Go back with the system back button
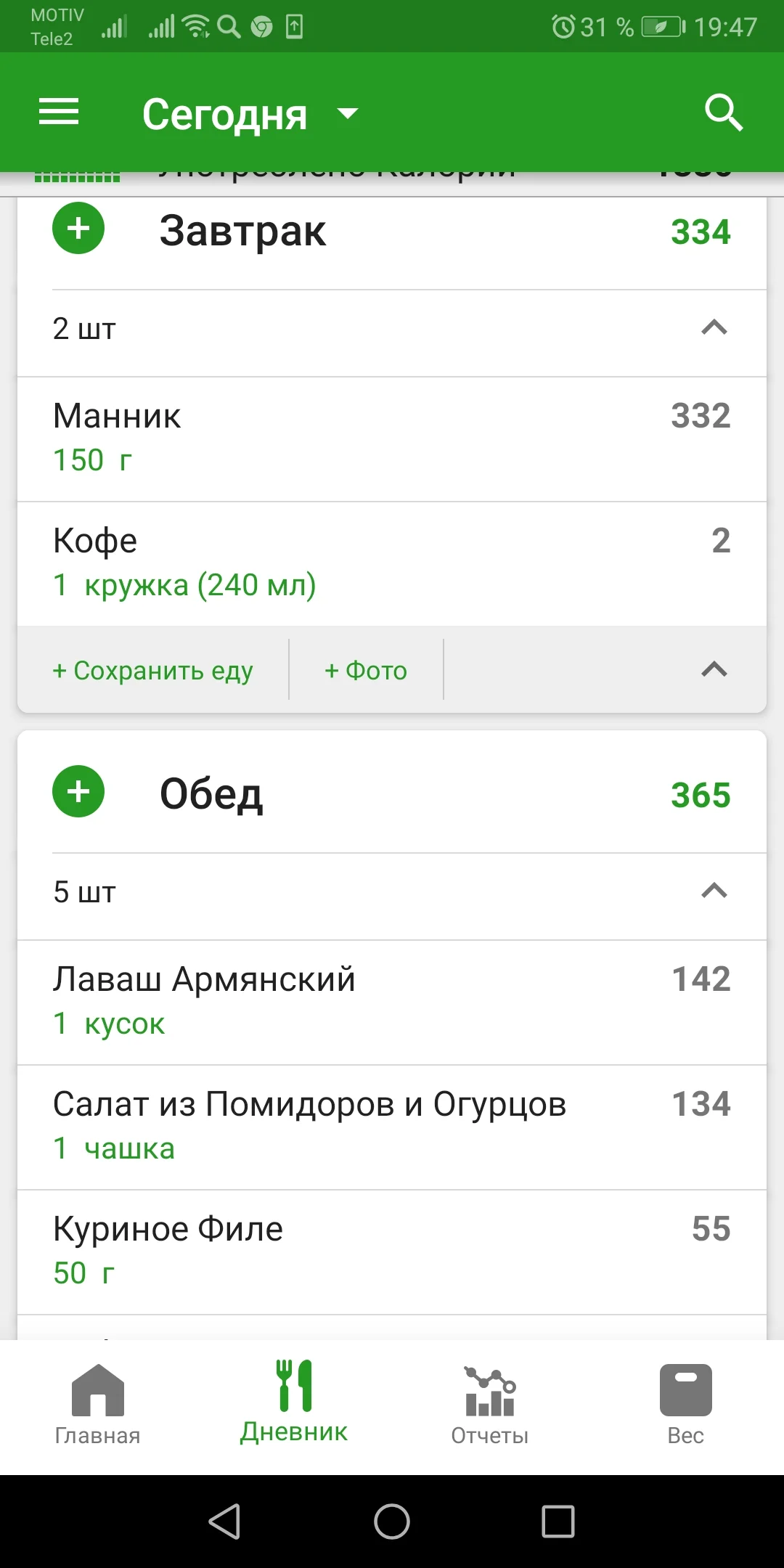This screenshot has height=1568, width=784. pyautogui.click(x=224, y=1522)
